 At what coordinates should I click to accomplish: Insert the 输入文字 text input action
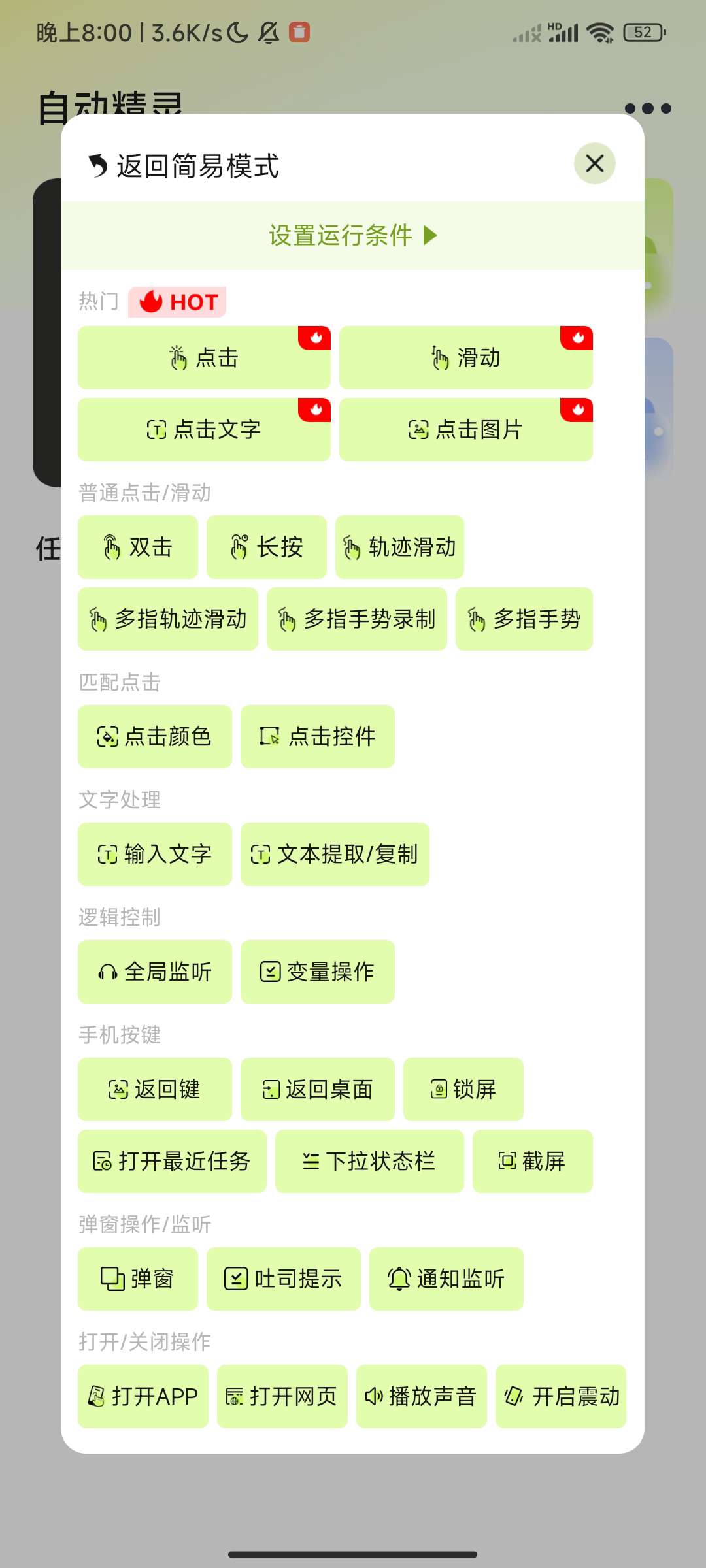[155, 855]
